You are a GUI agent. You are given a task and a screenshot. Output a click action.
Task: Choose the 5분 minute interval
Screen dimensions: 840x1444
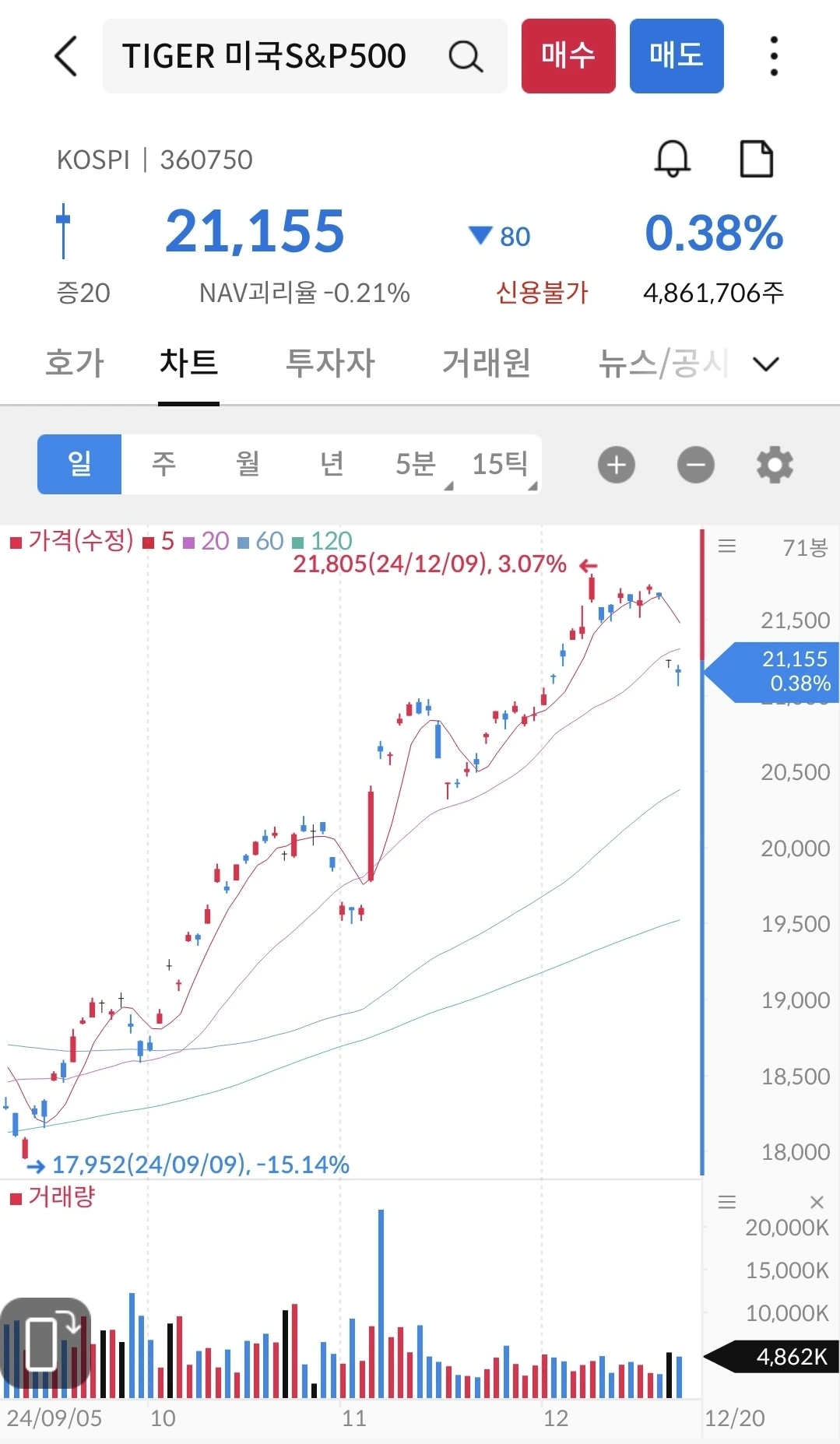click(x=416, y=464)
